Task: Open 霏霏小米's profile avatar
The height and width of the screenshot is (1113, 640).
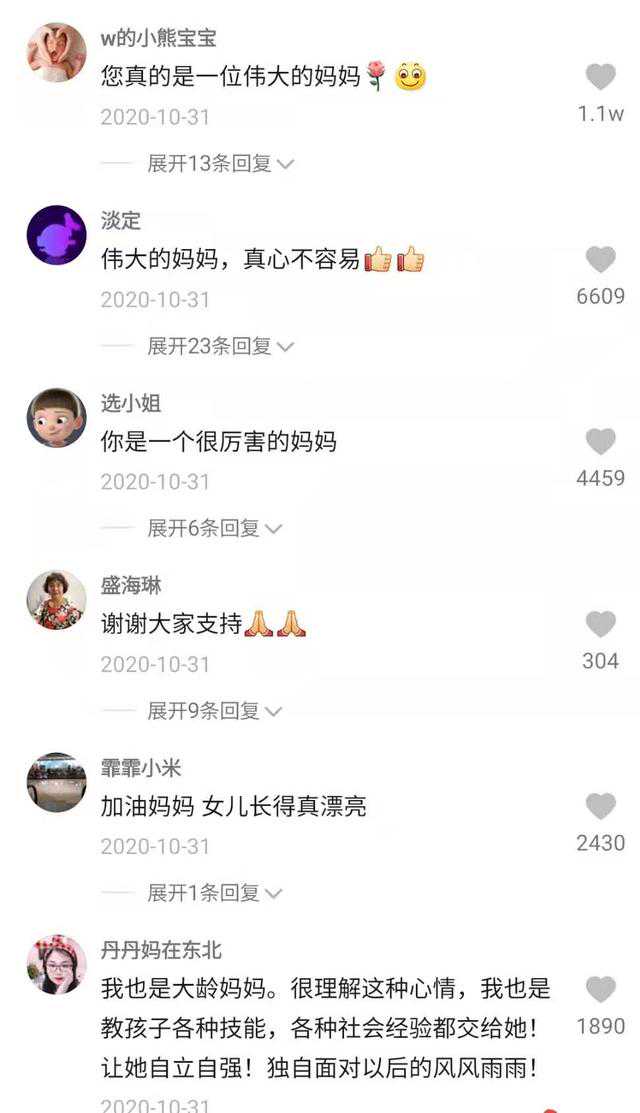Action: pos(56,782)
